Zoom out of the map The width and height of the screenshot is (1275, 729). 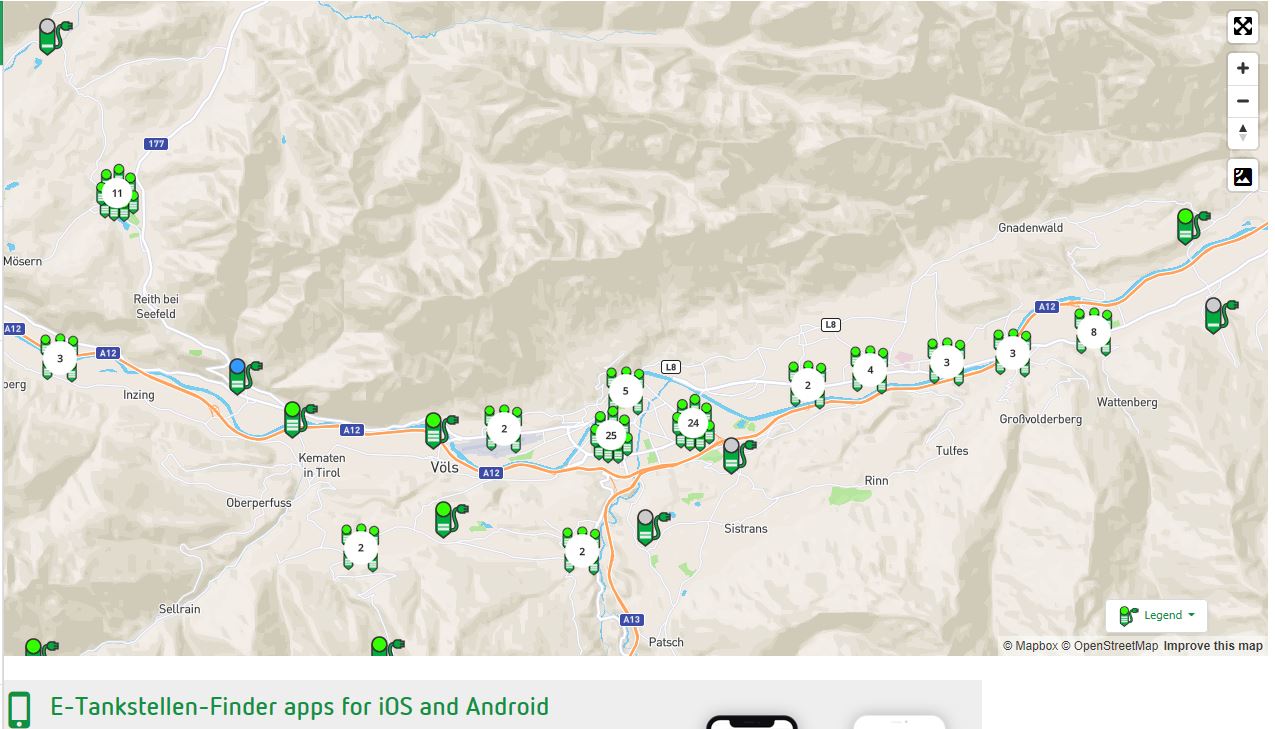1242,101
